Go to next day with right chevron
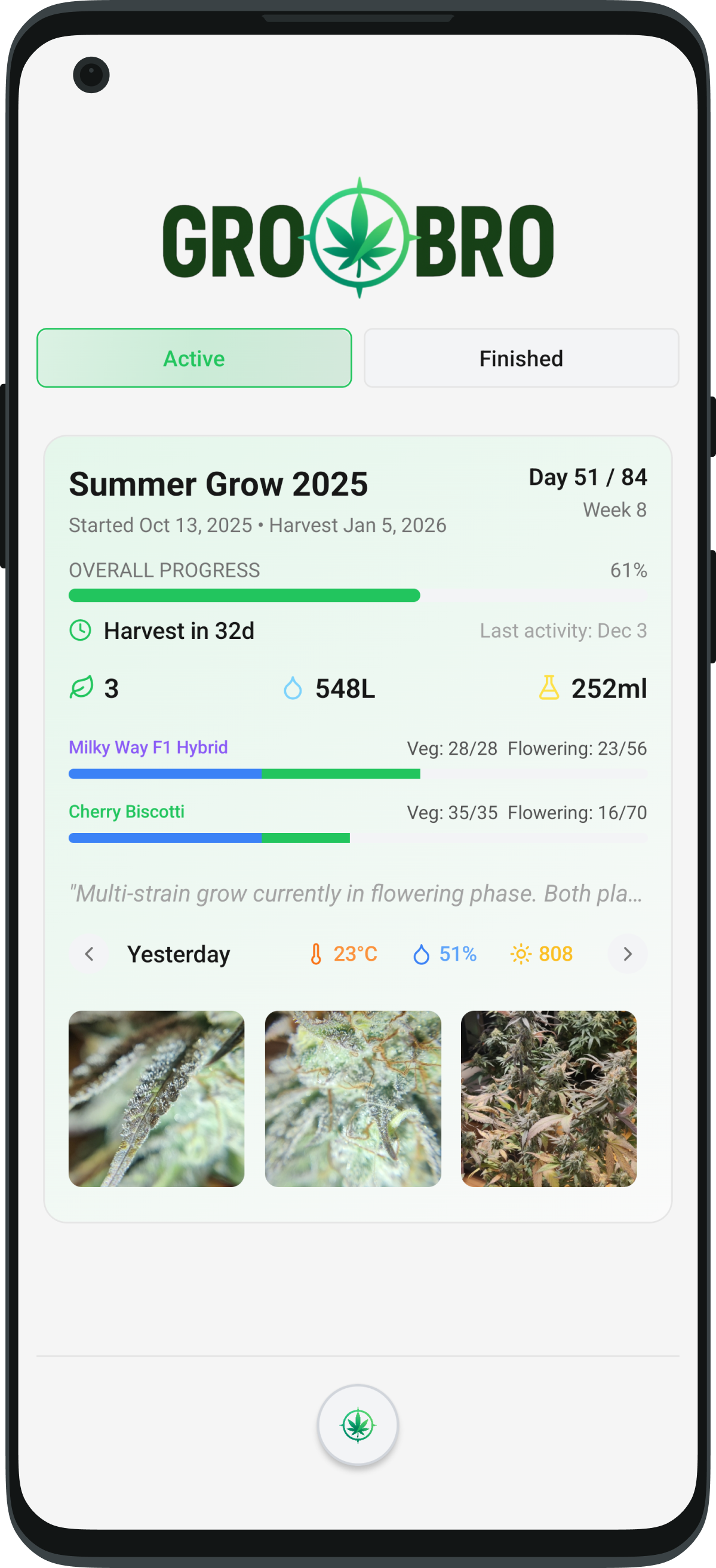Image resolution: width=716 pixels, height=1568 pixels. (627, 954)
